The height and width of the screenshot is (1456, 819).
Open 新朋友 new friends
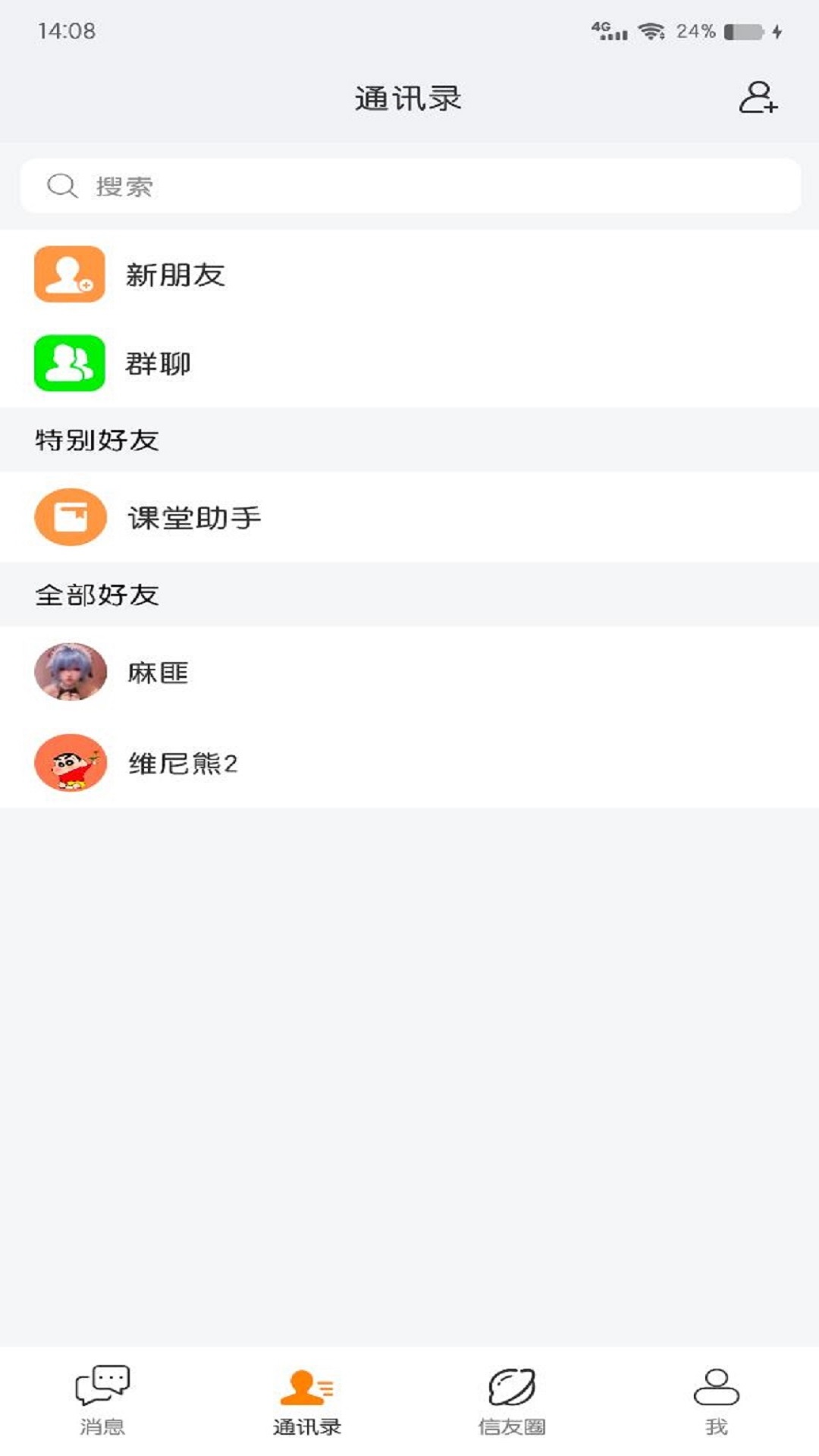pyautogui.click(x=409, y=275)
